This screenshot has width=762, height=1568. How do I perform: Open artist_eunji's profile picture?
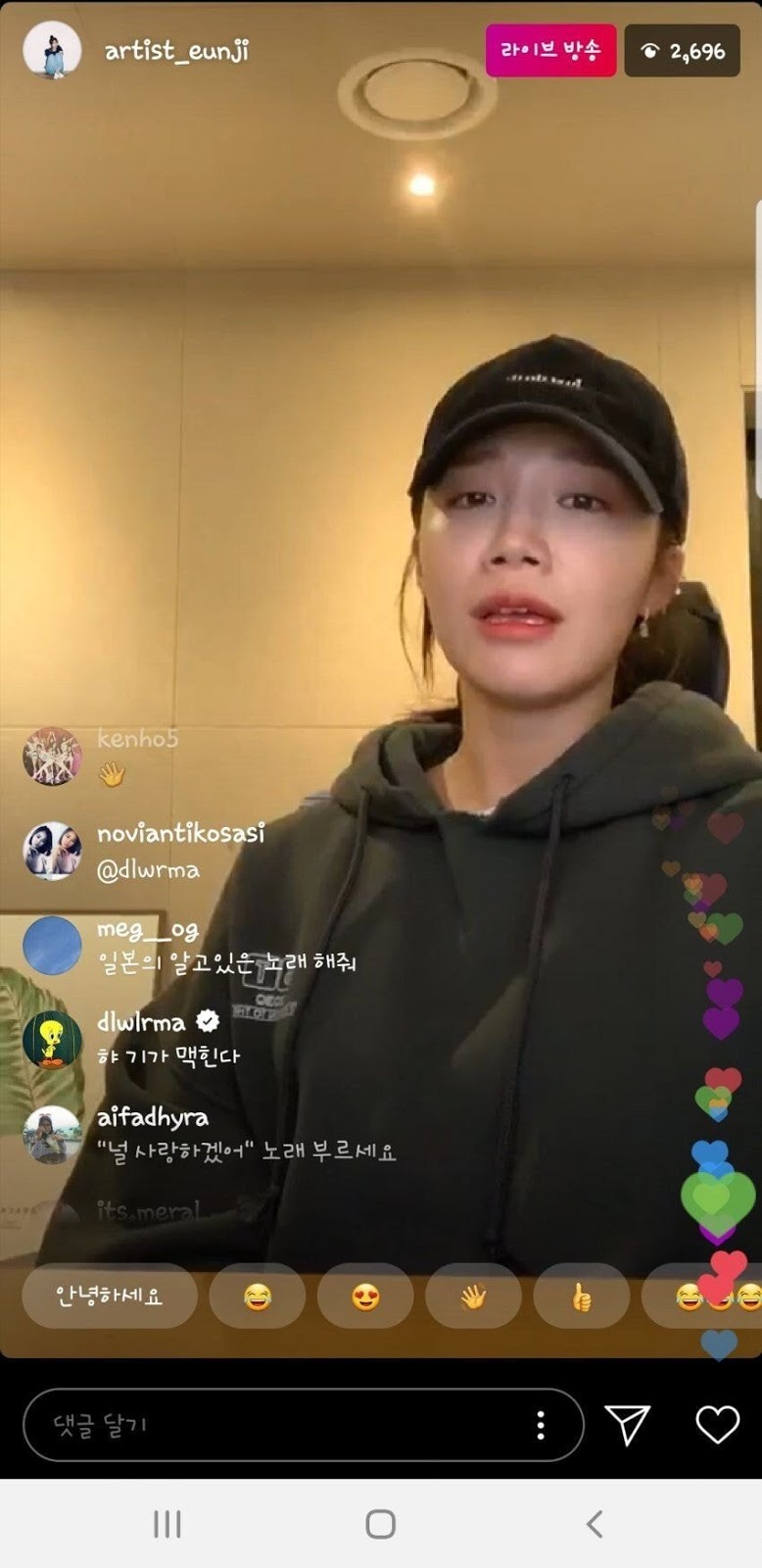(x=52, y=50)
